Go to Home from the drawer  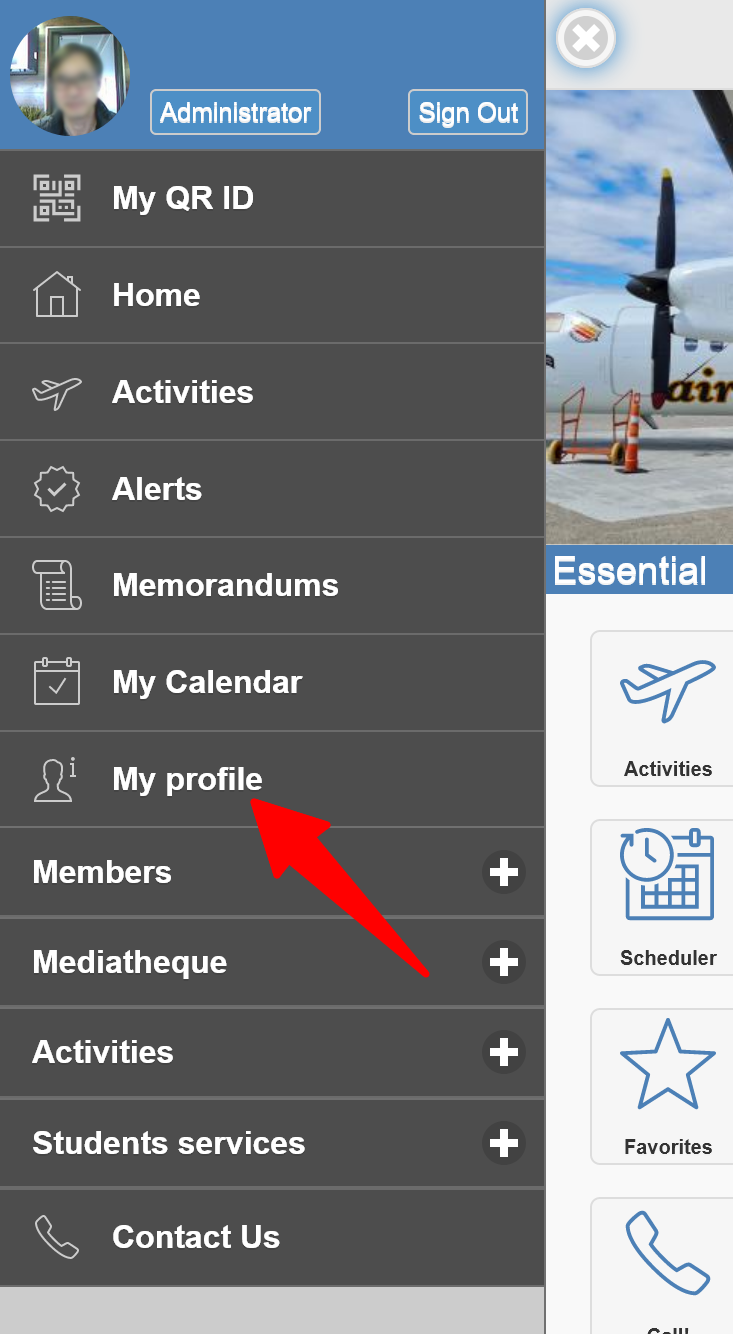tap(156, 295)
